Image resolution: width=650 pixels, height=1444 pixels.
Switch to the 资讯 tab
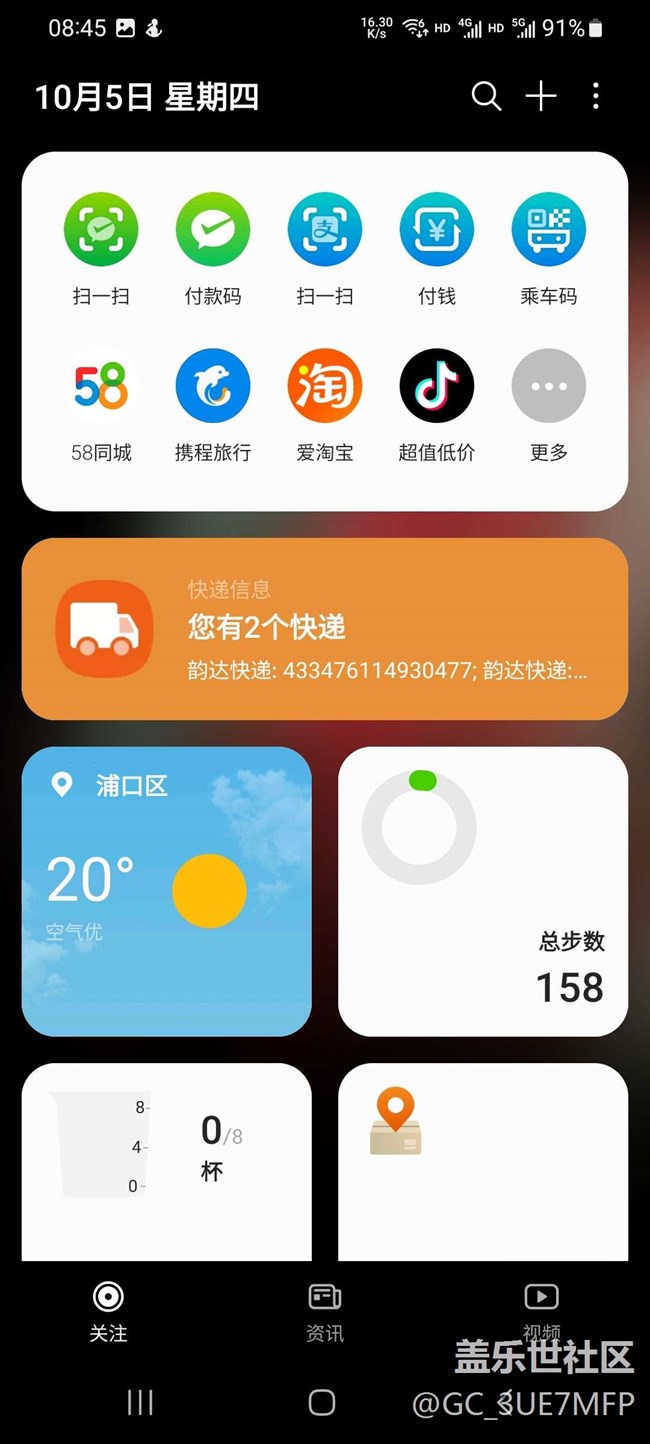[325, 1312]
